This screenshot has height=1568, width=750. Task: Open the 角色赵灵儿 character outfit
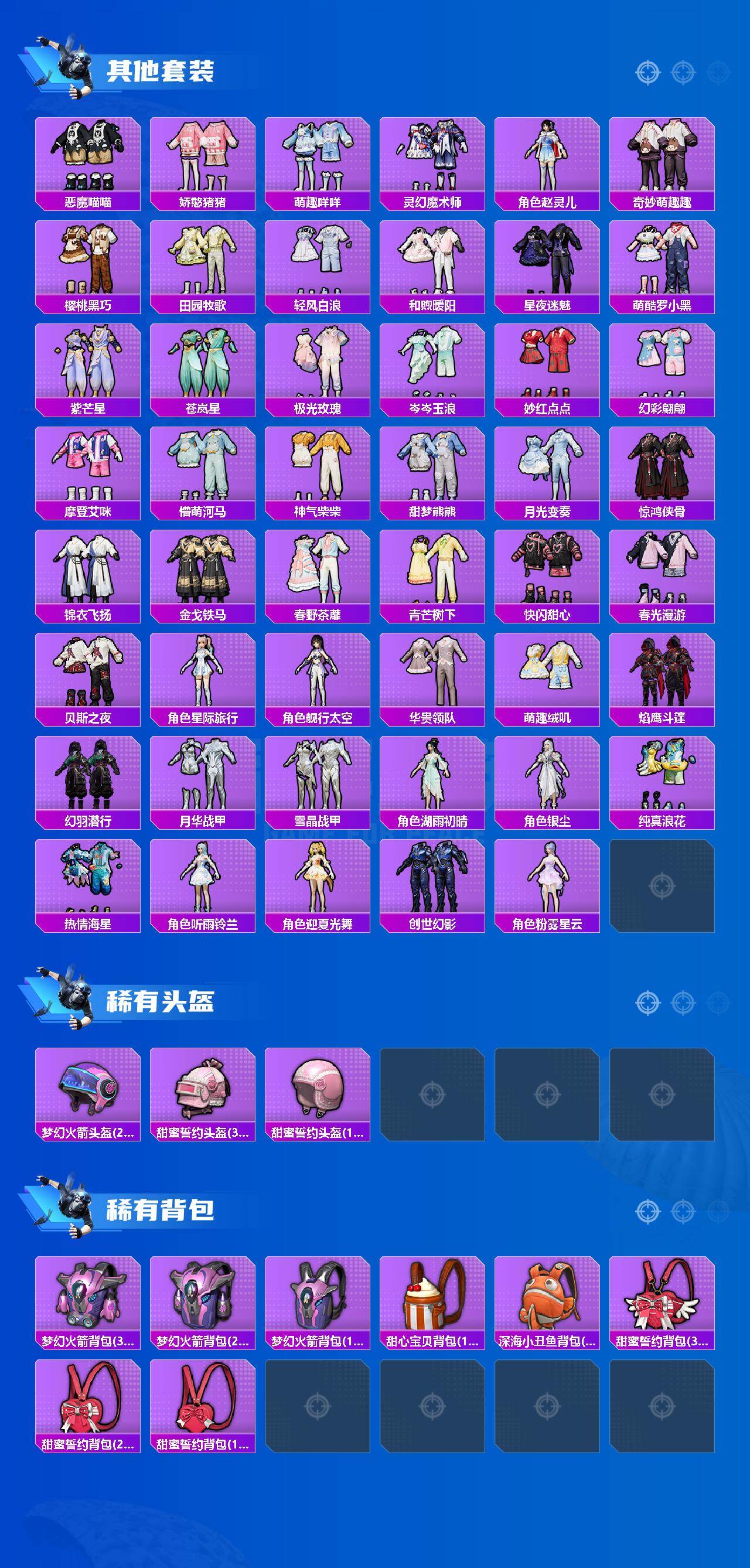pos(547,155)
